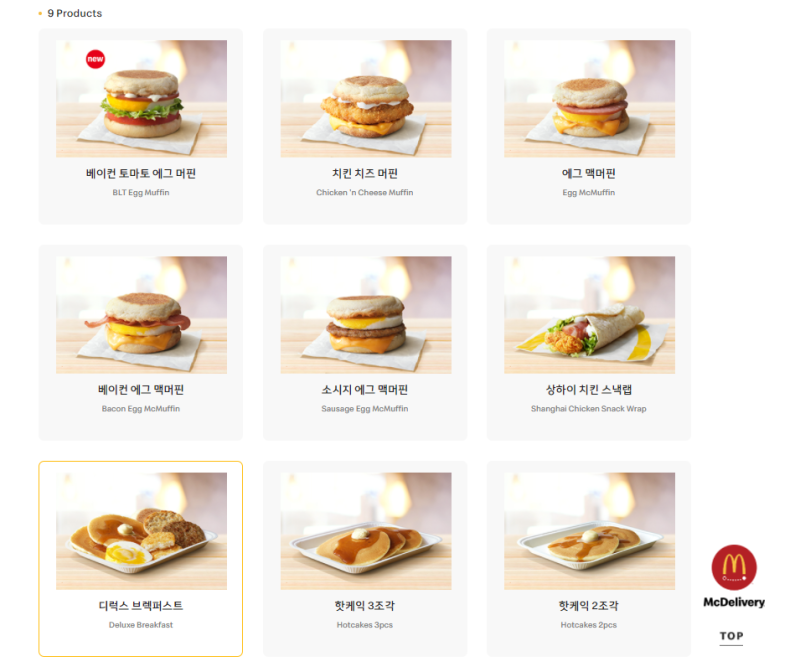
Task: Open McDelivery ordering
Action: point(733,577)
